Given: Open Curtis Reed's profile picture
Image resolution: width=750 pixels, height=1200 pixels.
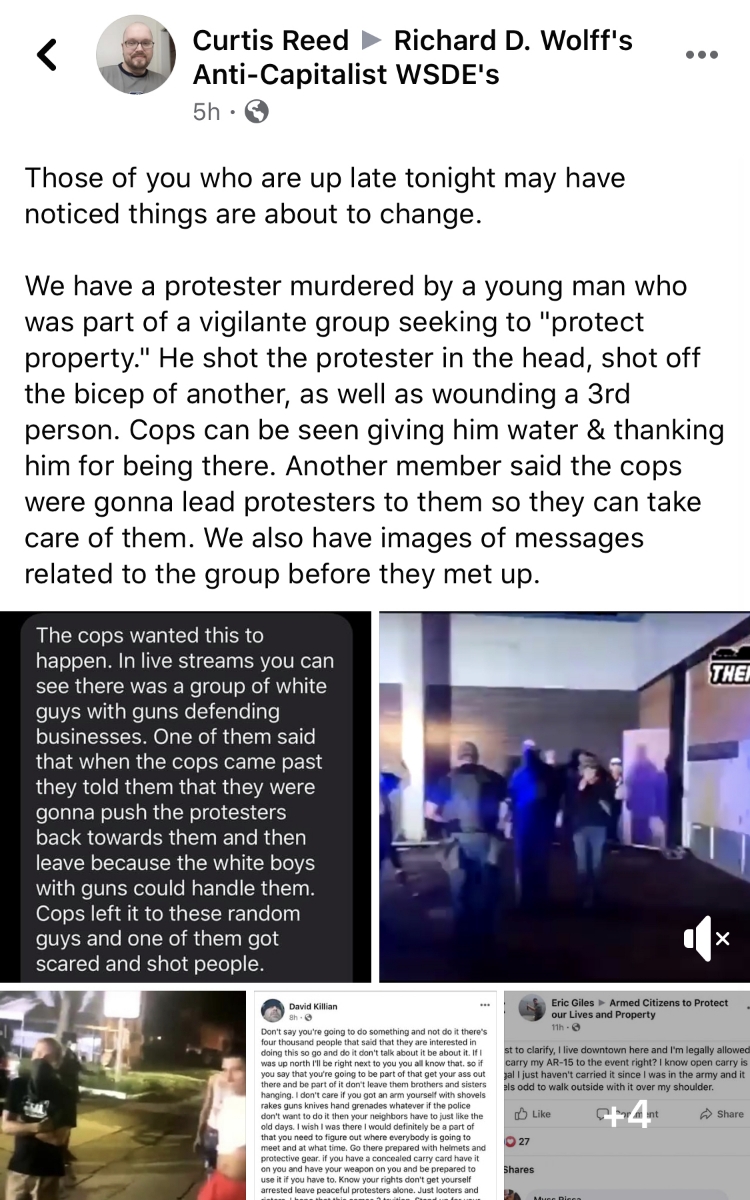Looking at the screenshot, I should (x=137, y=55).
